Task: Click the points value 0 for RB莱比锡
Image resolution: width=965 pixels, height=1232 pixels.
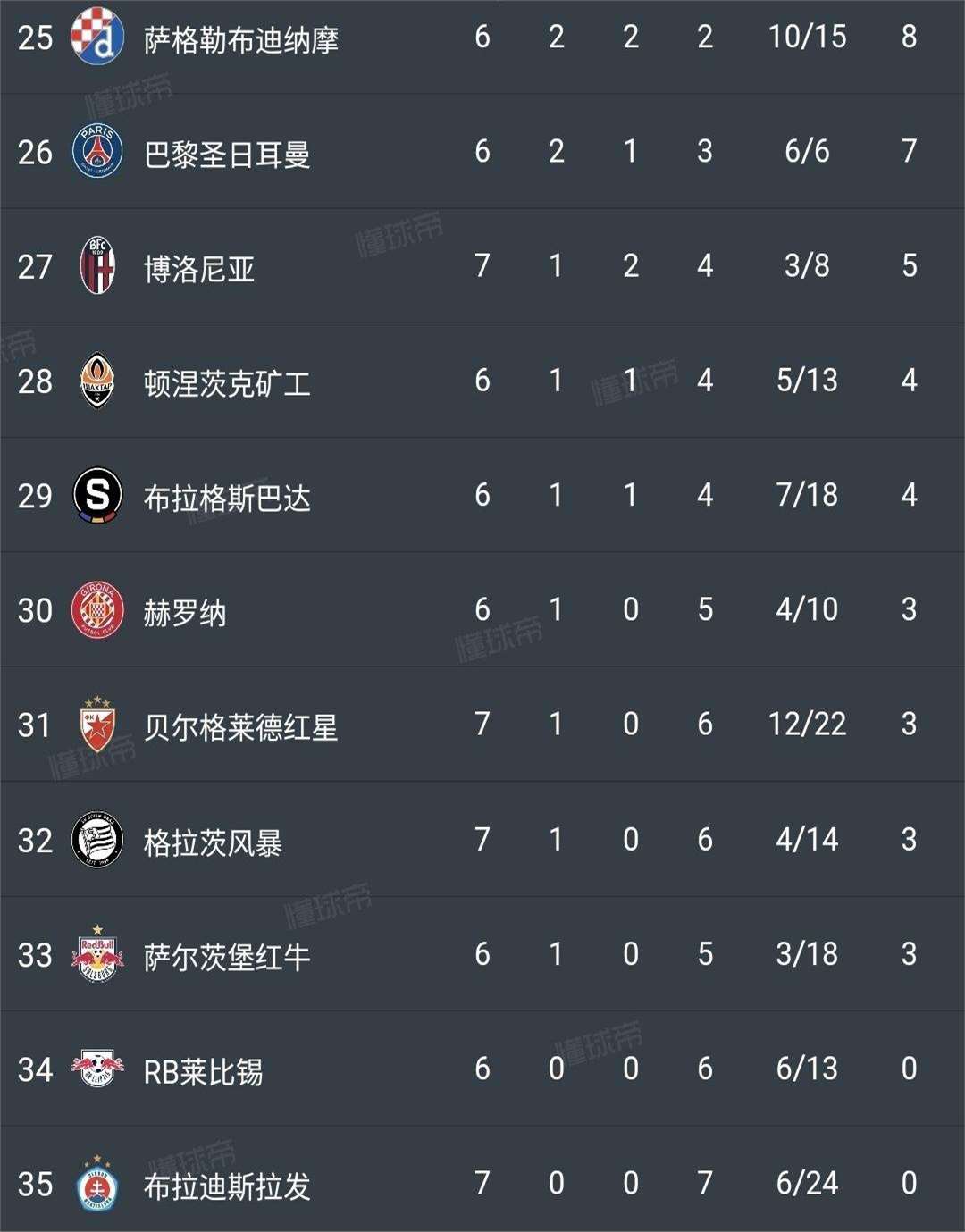Action: coord(909,1068)
